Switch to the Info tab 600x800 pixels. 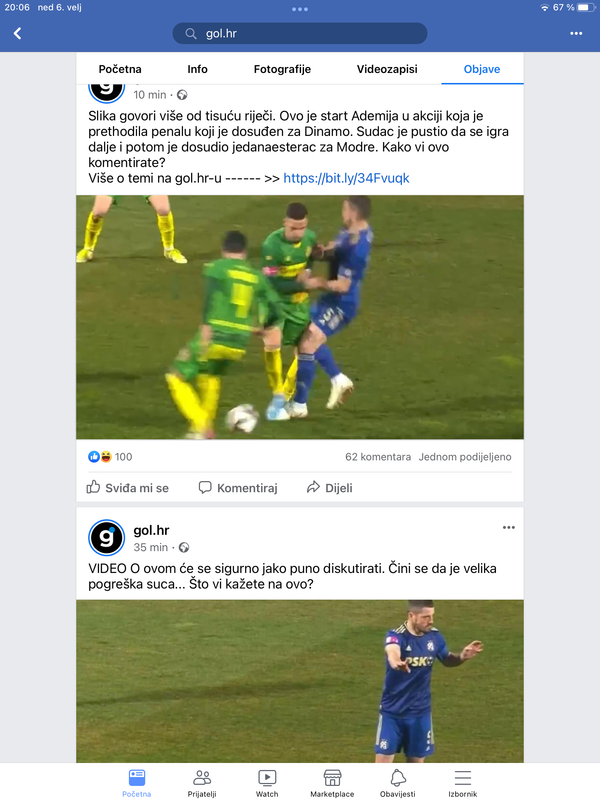pos(198,69)
